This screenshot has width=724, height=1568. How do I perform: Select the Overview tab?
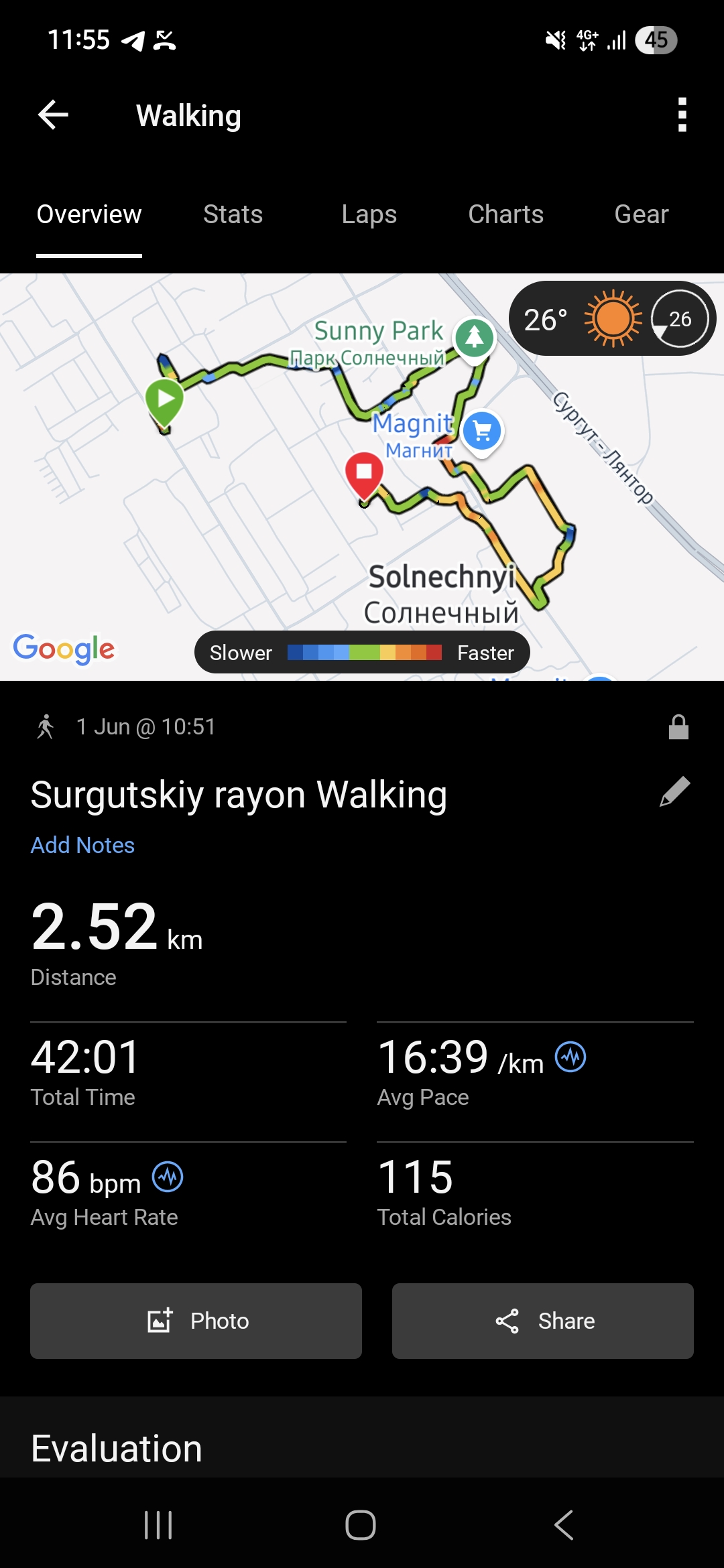(89, 214)
